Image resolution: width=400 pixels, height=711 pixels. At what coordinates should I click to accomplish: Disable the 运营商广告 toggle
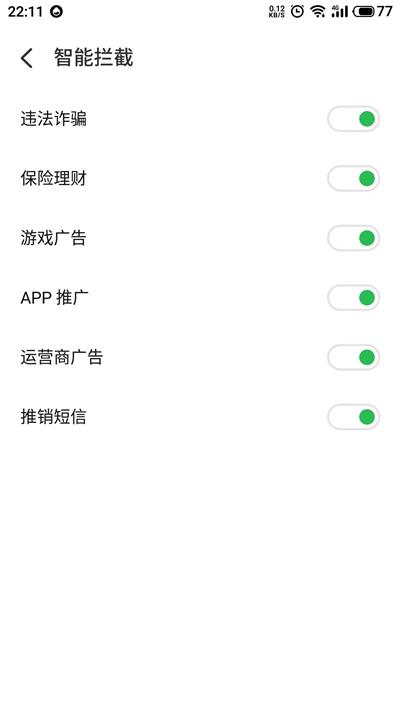coord(353,357)
